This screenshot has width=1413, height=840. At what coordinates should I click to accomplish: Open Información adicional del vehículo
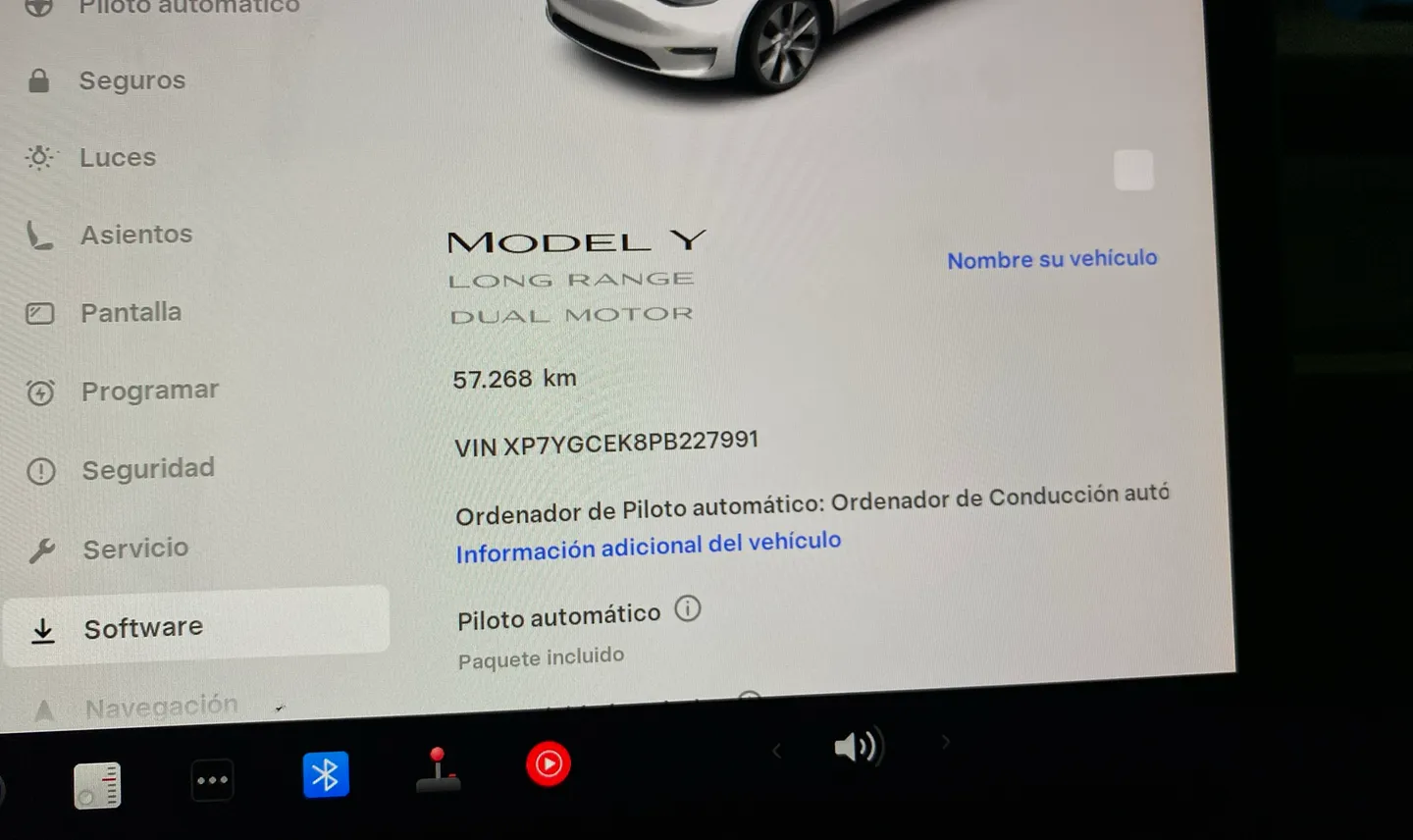pyautogui.click(x=648, y=547)
